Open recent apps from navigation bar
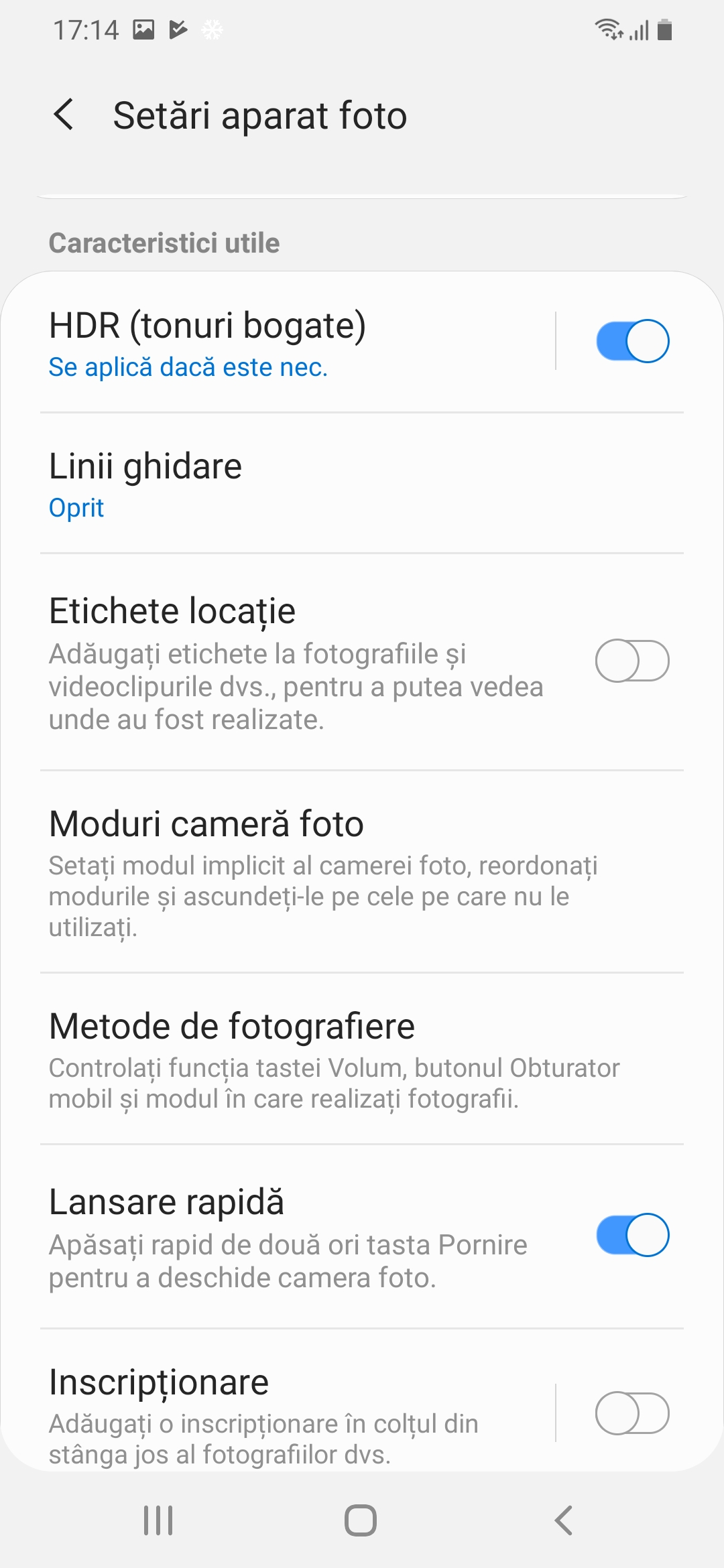Screen dimensions: 724x1568 pyautogui.click(x=158, y=1520)
